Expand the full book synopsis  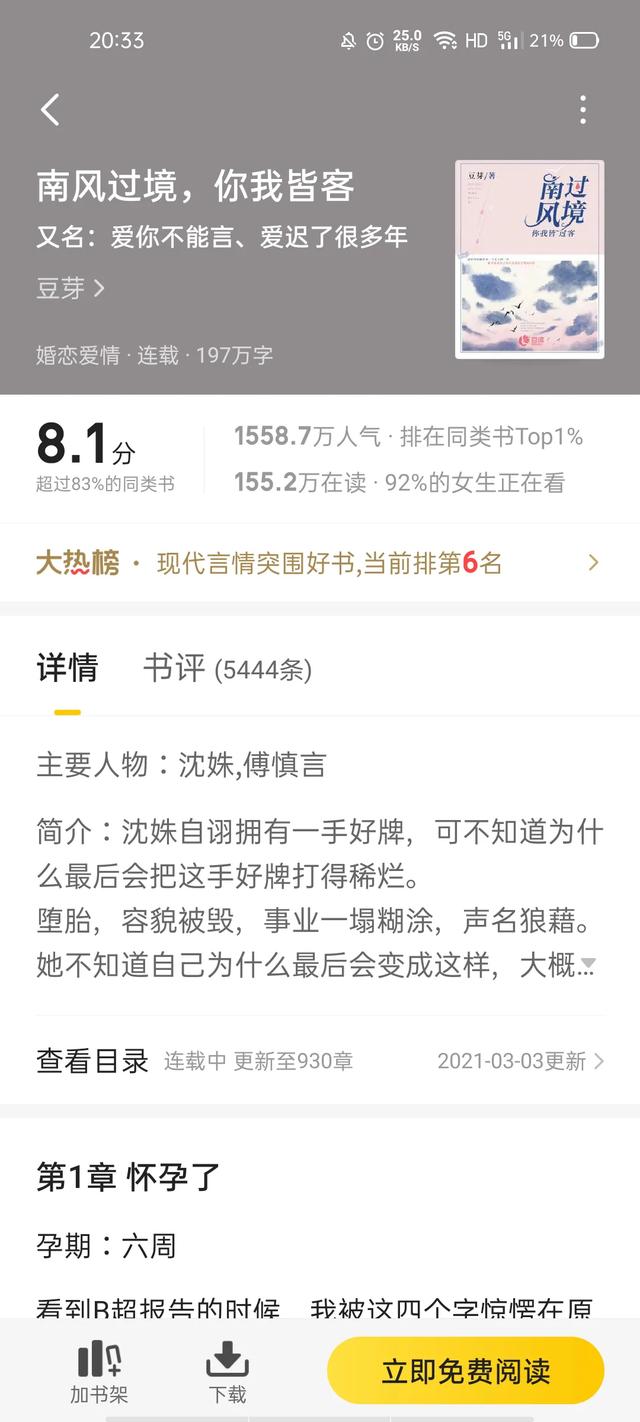point(588,965)
